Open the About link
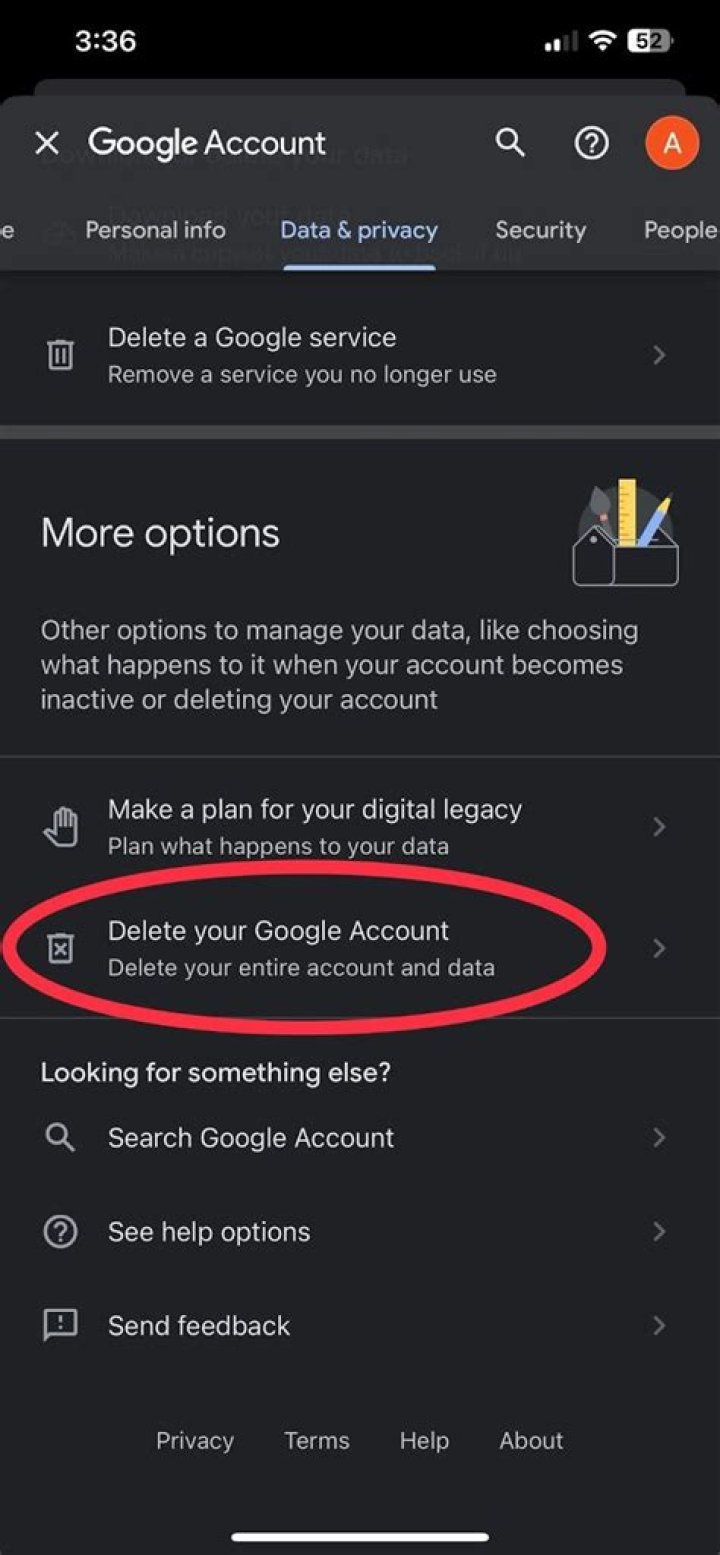This screenshot has height=1555, width=720. [x=531, y=1440]
